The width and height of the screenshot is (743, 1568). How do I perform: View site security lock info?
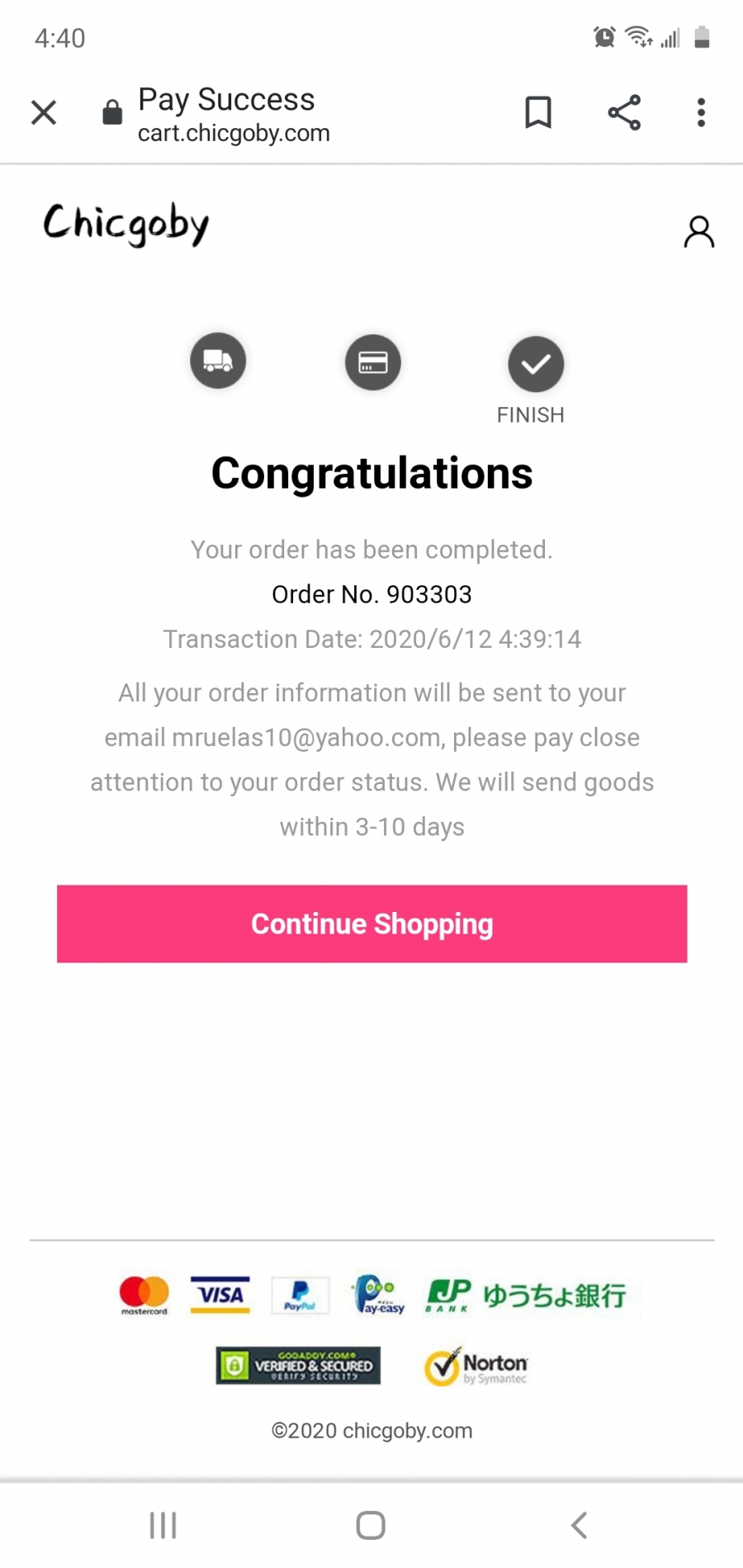(112, 112)
